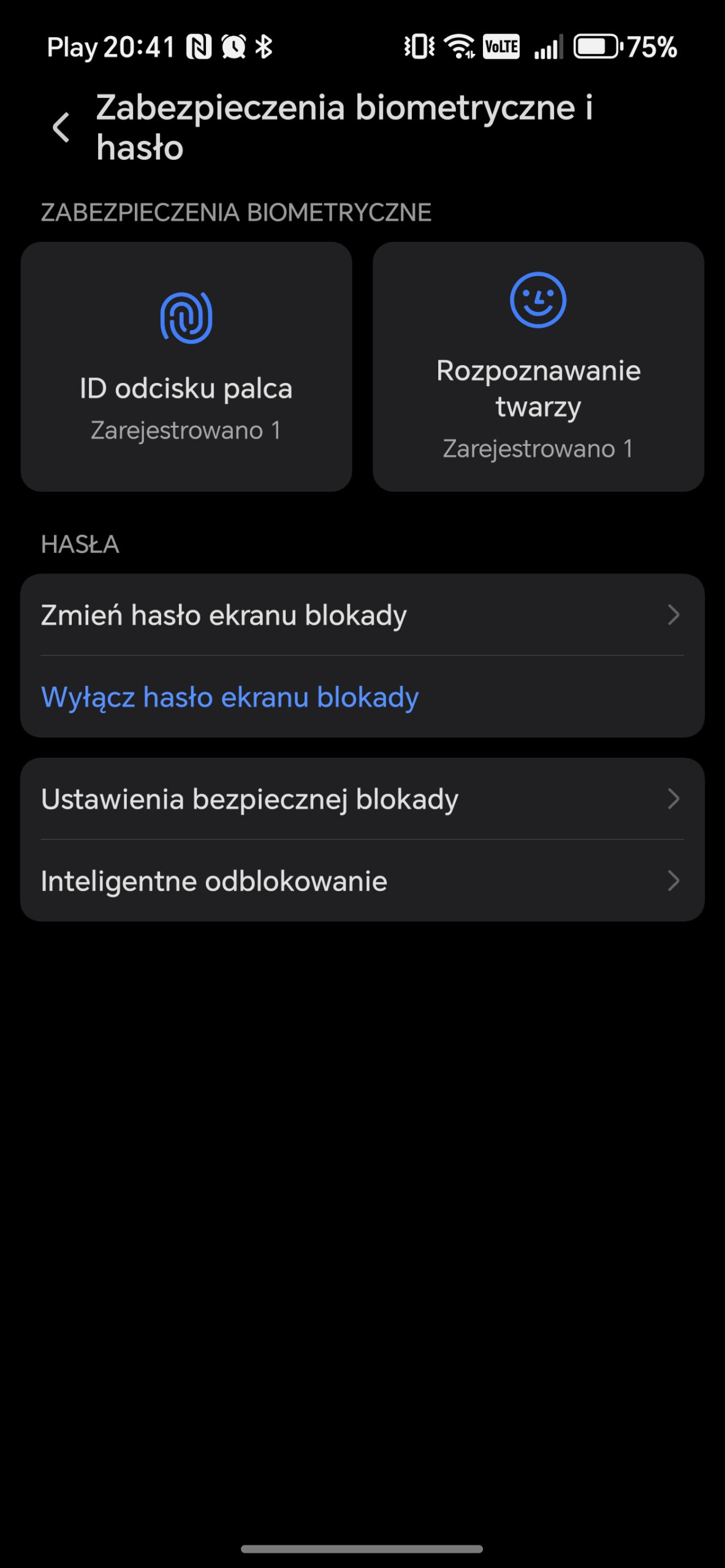Open Inteligentne odblokowanie settings
Viewport: 725px width, 1568px height.
(362, 881)
